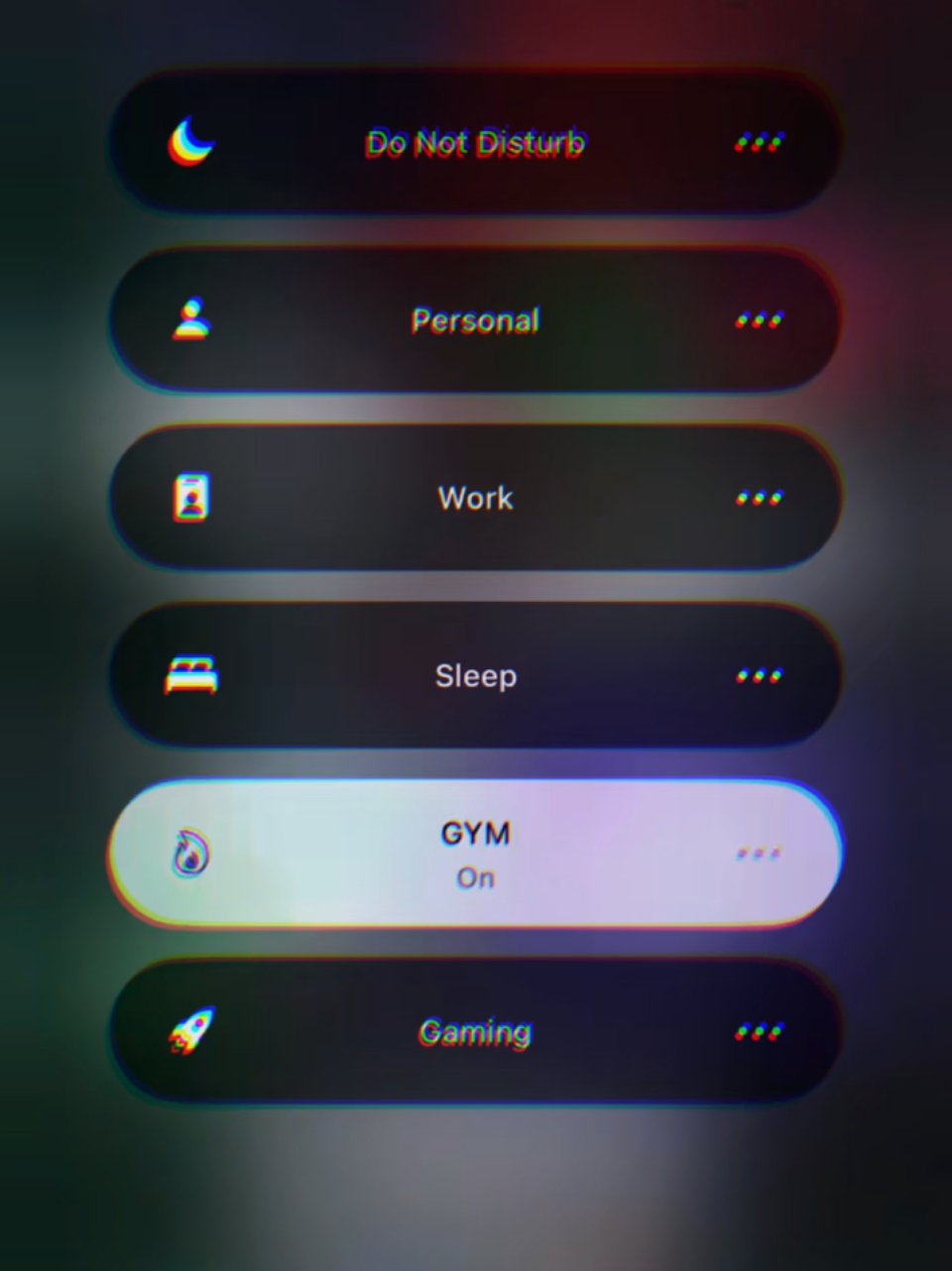The image size is (952, 1271).
Task: Turn on Personal focus
Action: point(474,320)
